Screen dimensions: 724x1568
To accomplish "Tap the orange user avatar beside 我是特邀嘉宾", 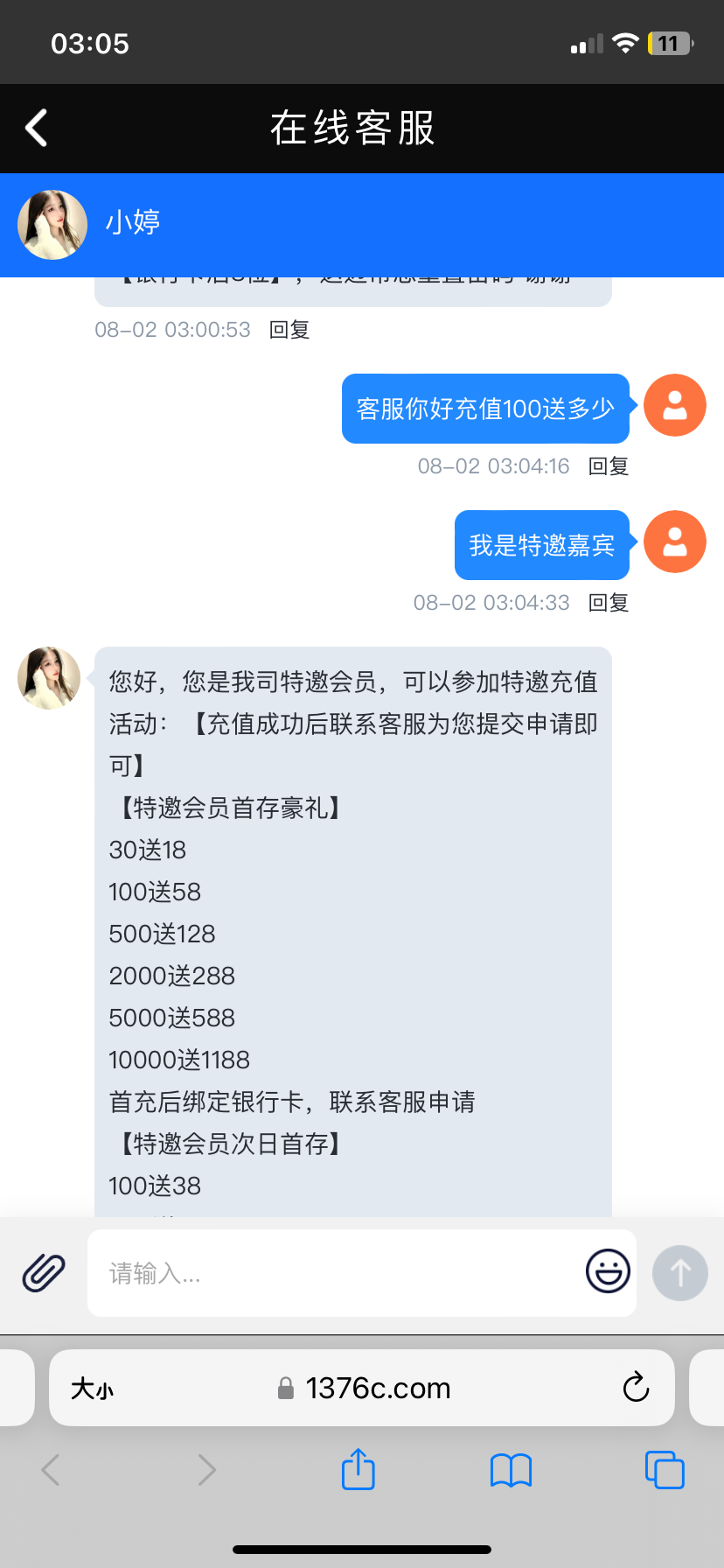I will pyautogui.click(x=674, y=542).
